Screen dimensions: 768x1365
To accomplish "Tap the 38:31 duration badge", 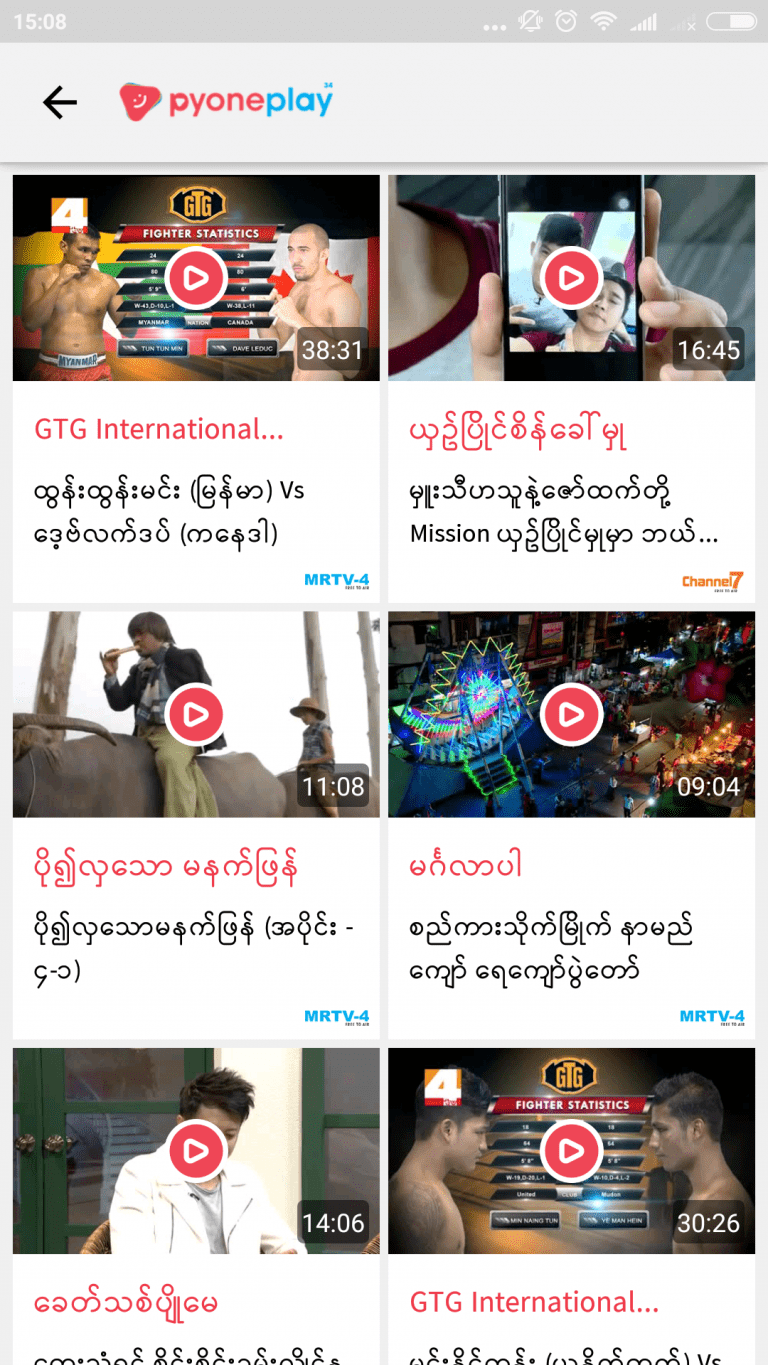I will tap(333, 350).
